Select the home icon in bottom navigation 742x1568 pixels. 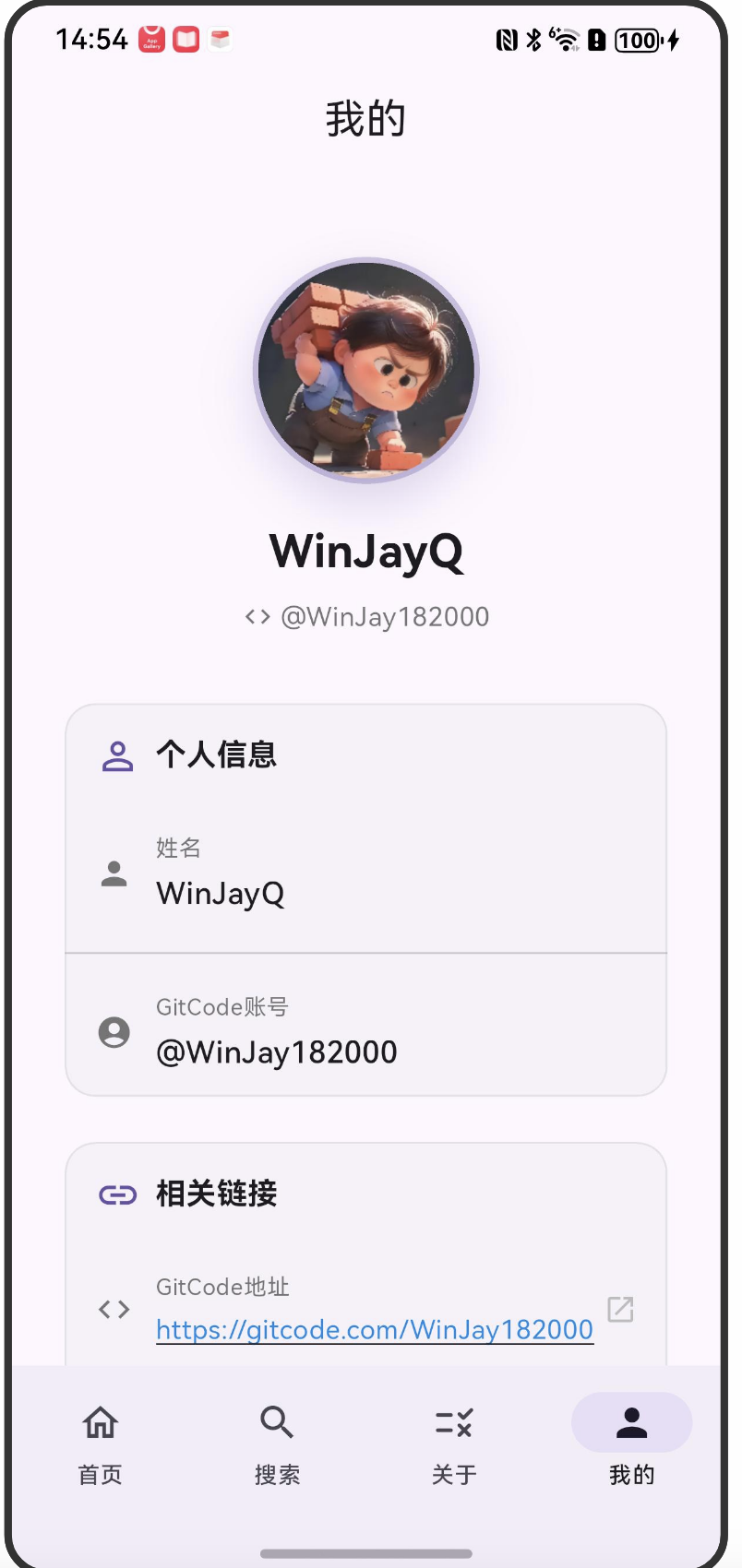100,1423
